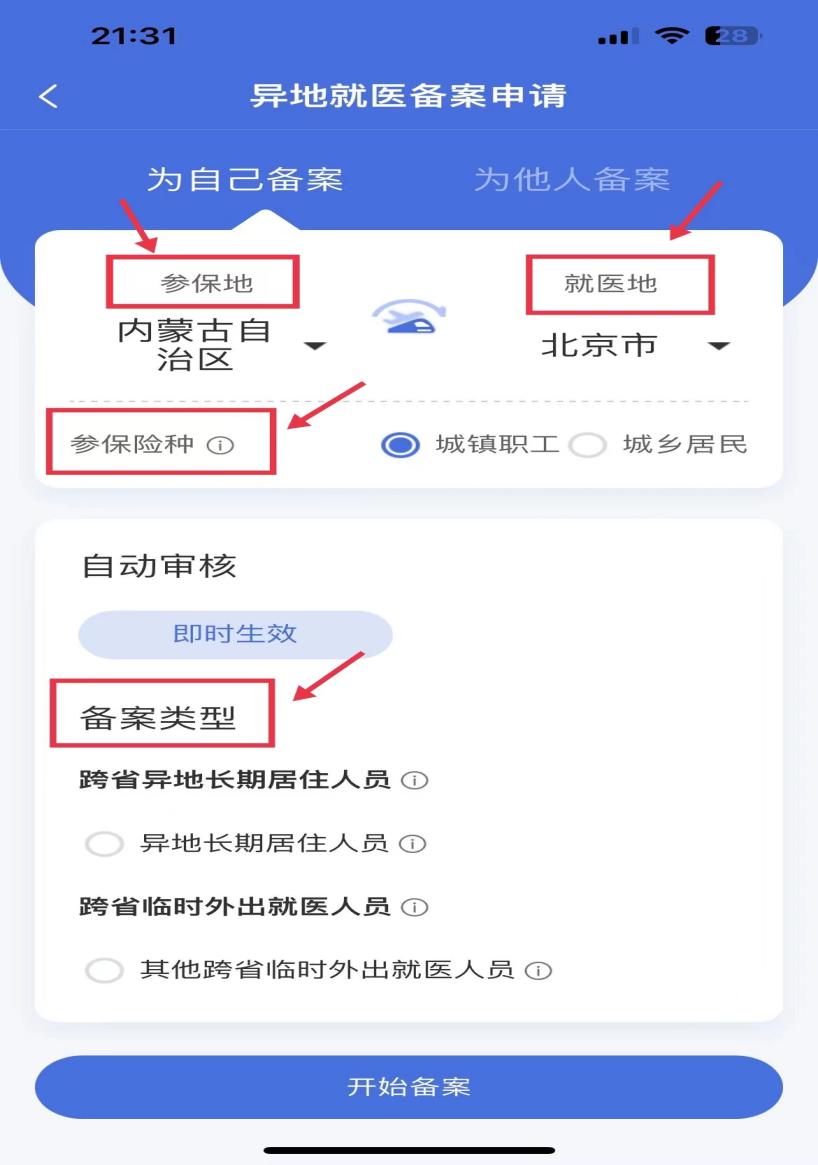
Task: Select the 城乡居民 insurance option
Action: coord(588,445)
